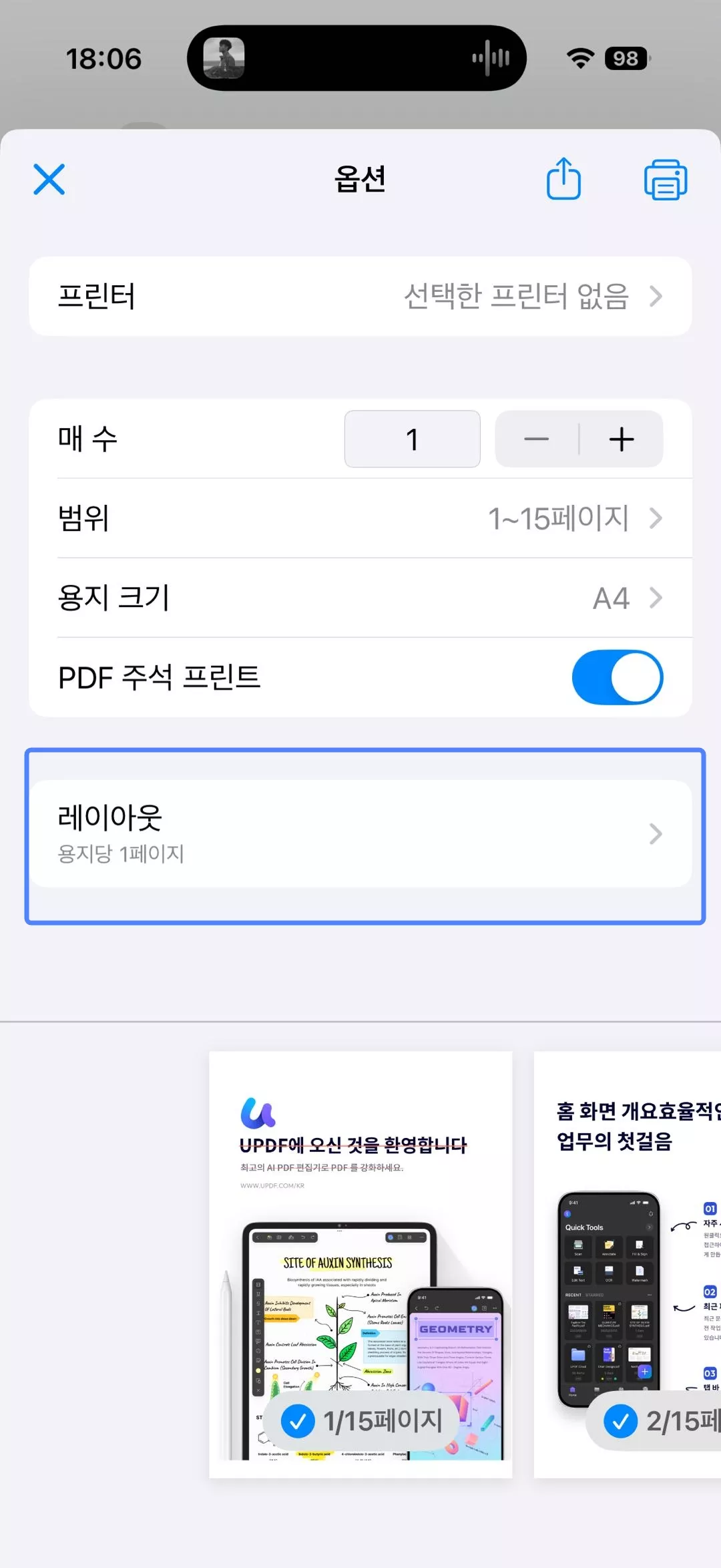Tap the close X icon
721x1568 pixels.
[x=47, y=180]
